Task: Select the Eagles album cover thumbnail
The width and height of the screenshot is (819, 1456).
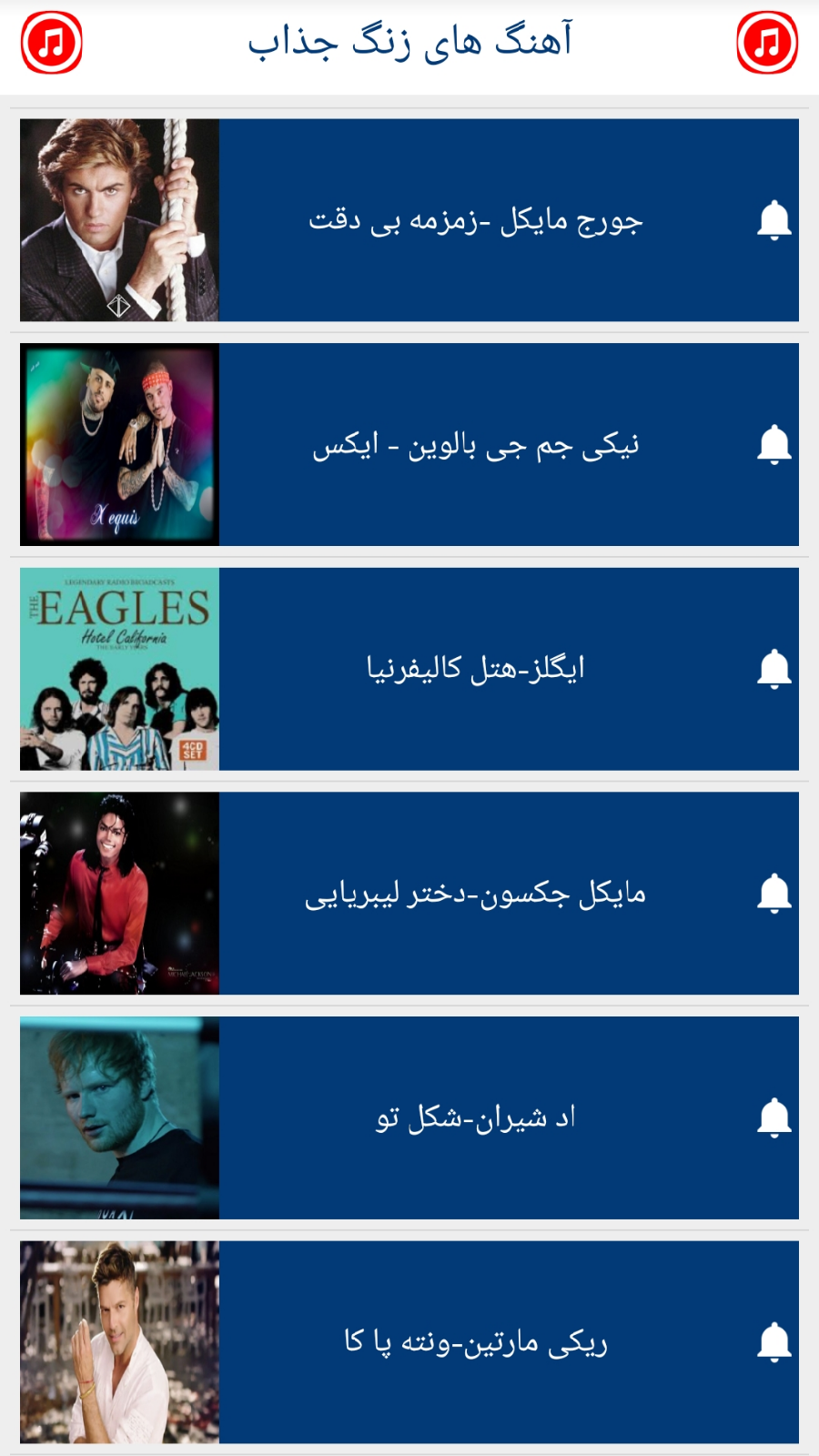Action: [x=118, y=667]
